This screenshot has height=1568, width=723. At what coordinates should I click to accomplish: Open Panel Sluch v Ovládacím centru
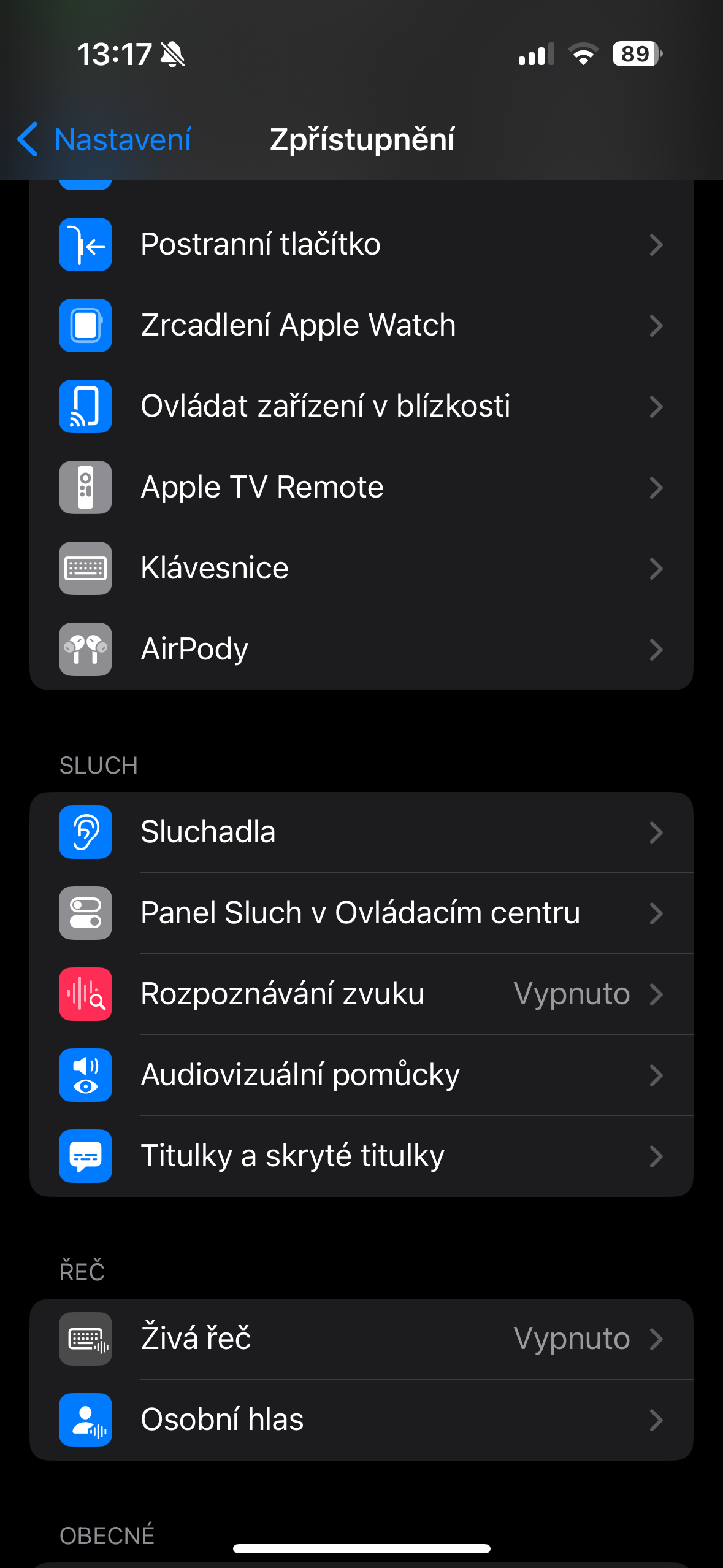362,913
